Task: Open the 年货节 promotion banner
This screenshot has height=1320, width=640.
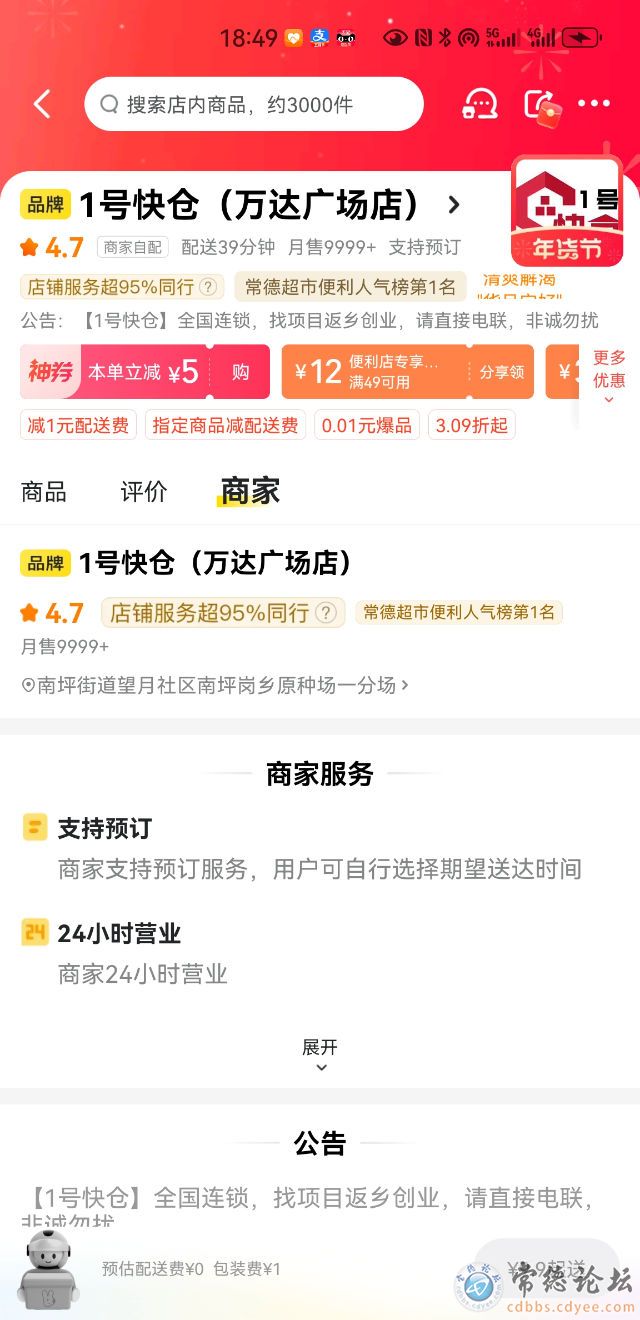Action: (x=567, y=212)
